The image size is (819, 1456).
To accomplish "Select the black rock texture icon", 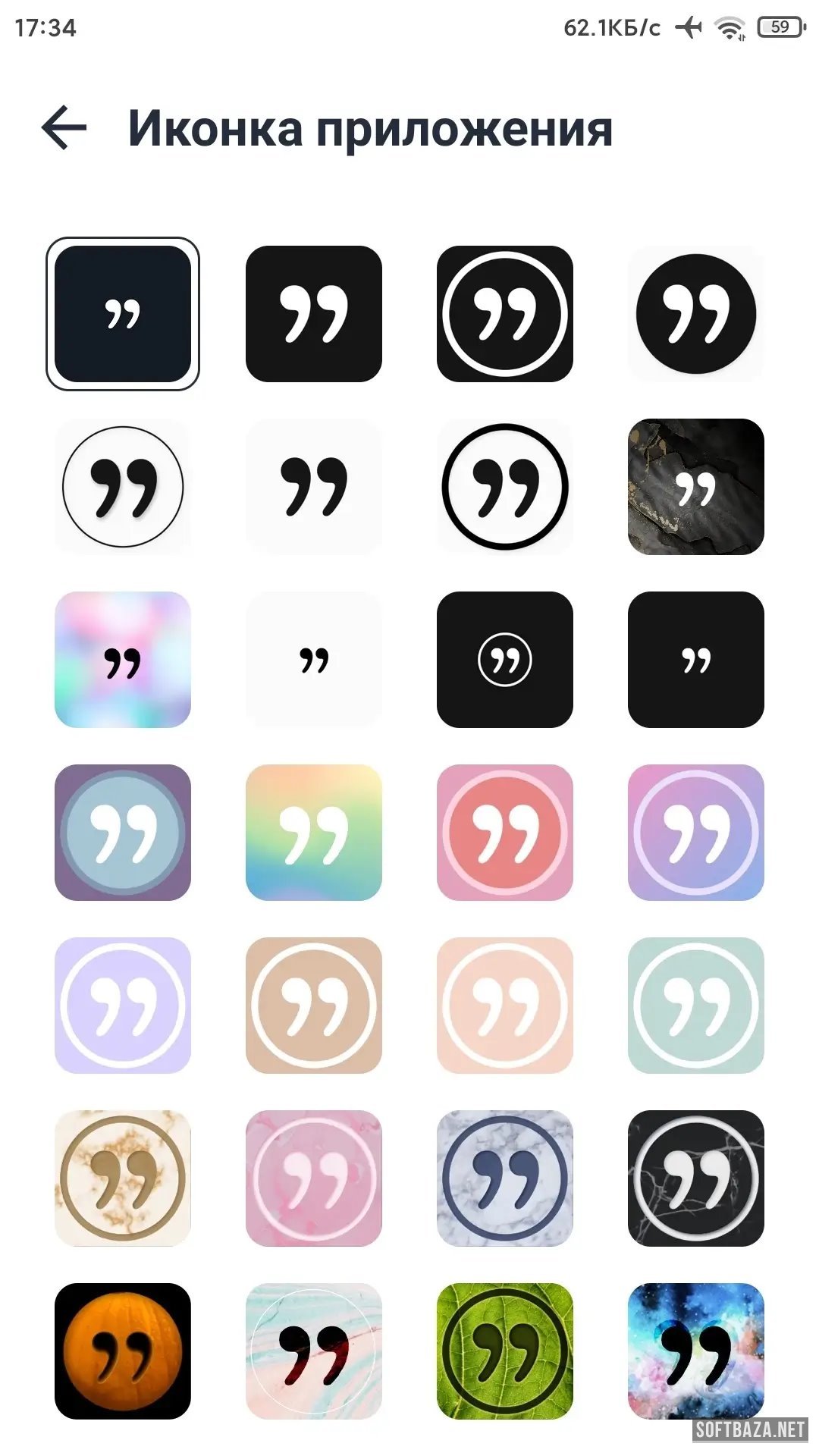I will (x=695, y=487).
